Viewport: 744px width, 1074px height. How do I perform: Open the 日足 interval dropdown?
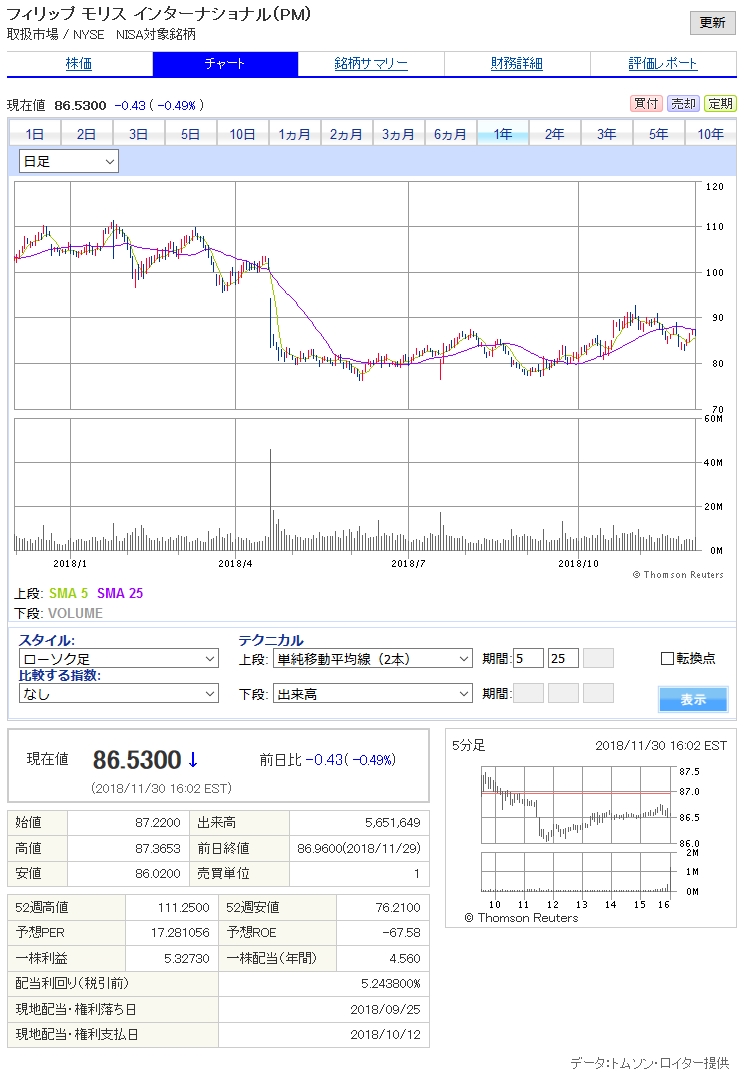69,161
